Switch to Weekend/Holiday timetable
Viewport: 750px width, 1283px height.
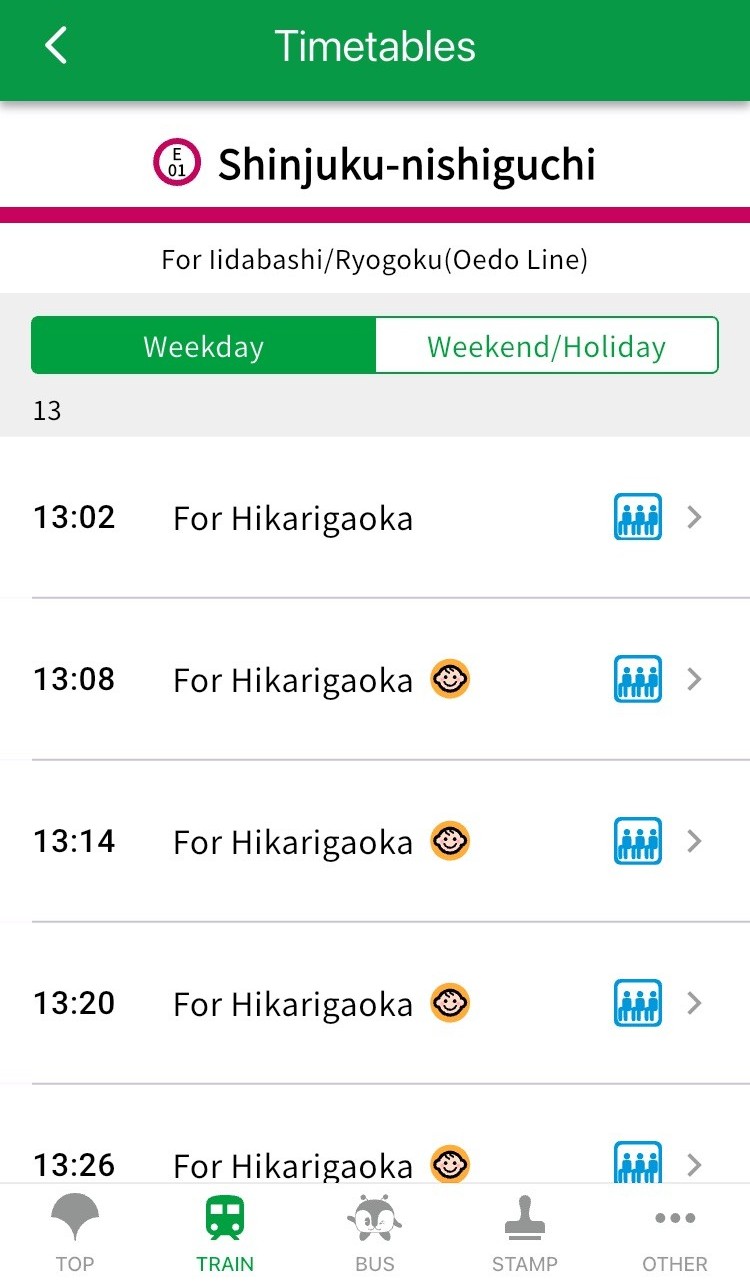click(x=546, y=346)
